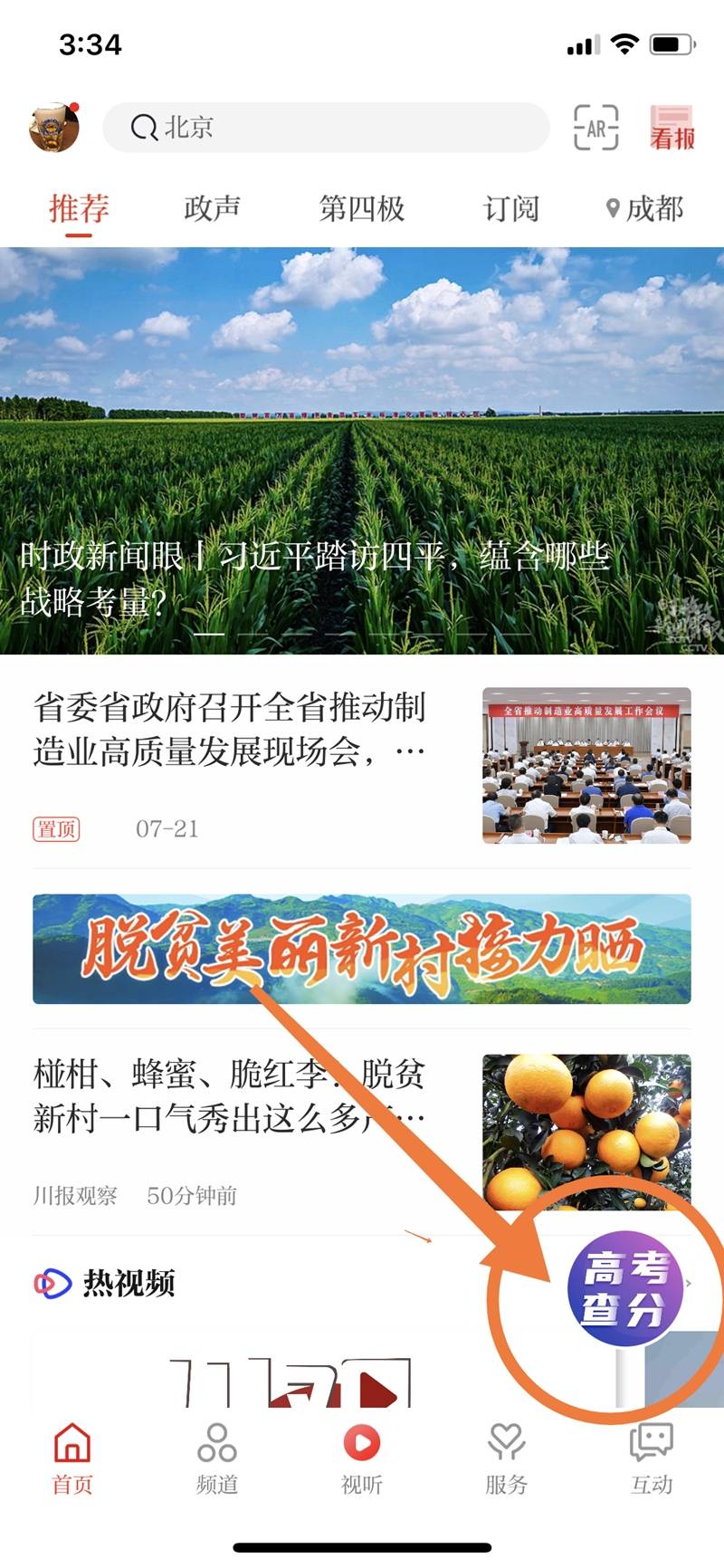Open the 脱贫美丽新村接力晒 banner
Viewport: 724px width, 1568px height.
point(362,949)
